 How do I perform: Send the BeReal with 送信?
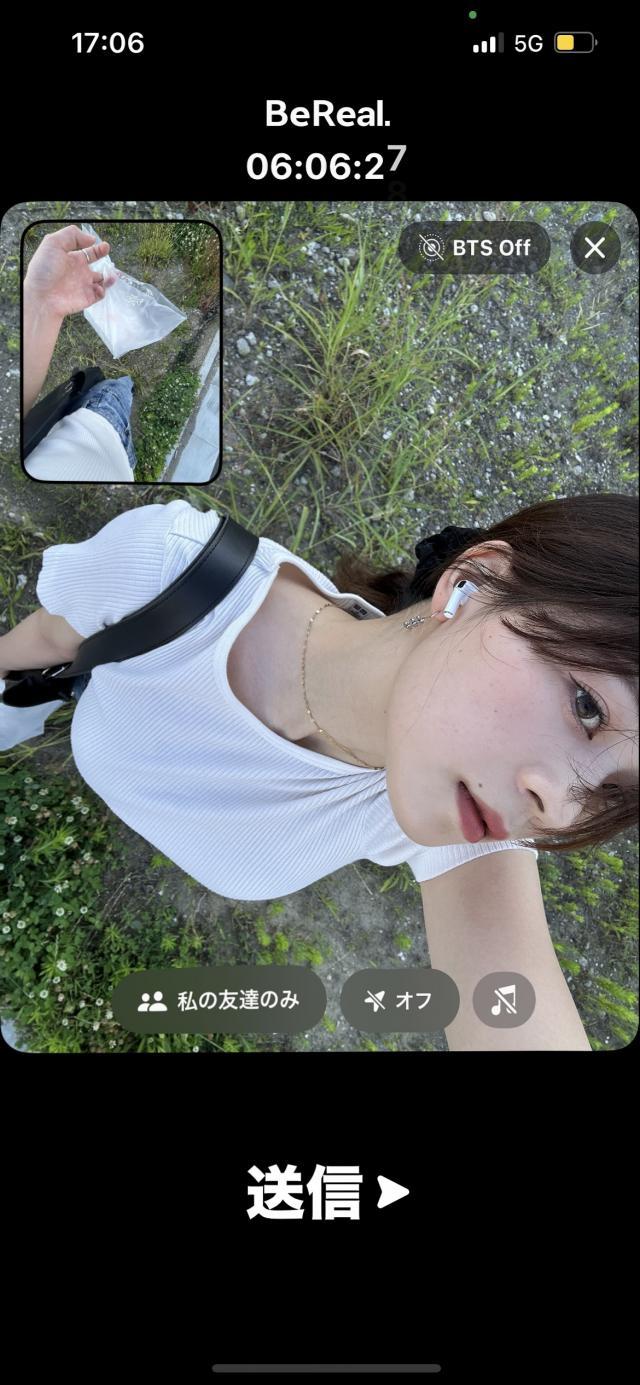[328, 1192]
